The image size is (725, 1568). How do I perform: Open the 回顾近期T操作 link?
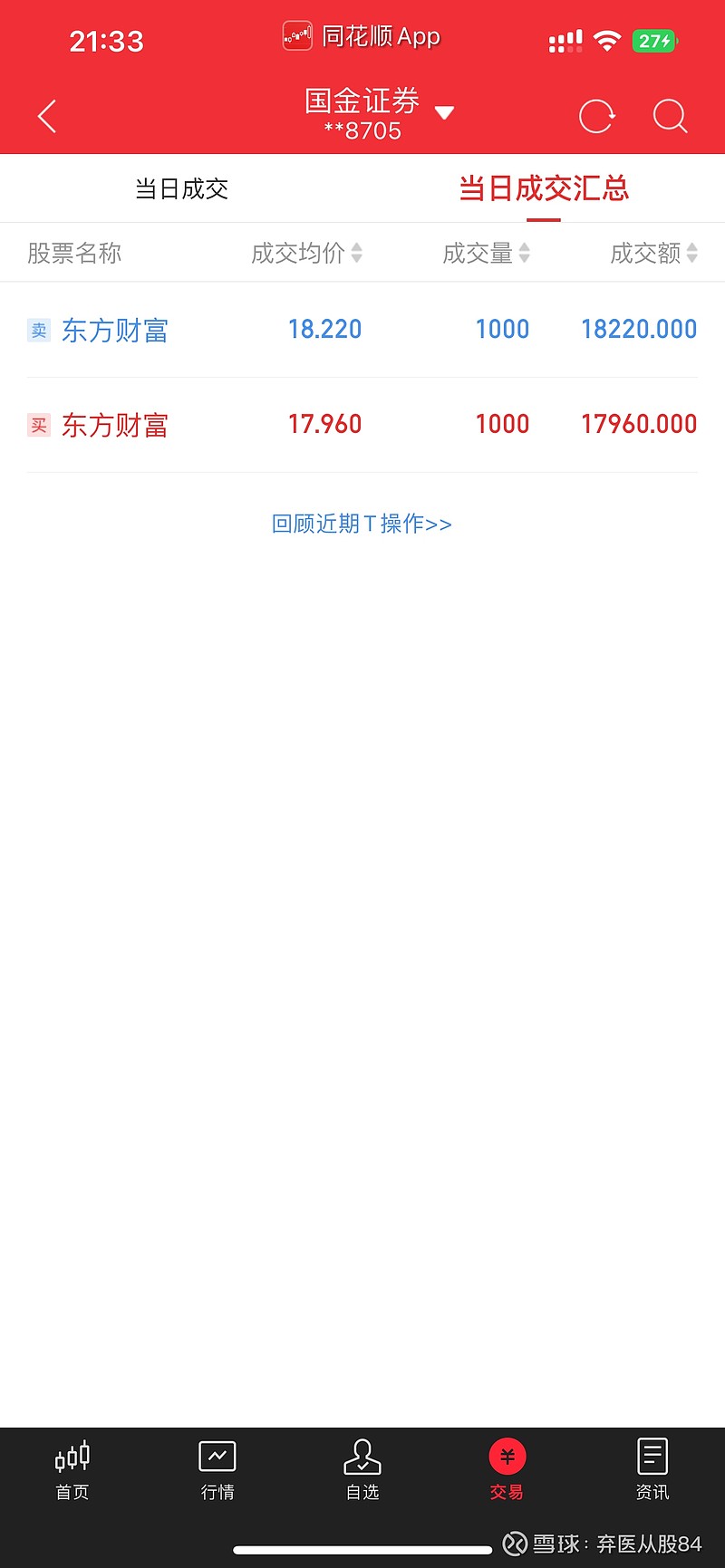click(x=362, y=524)
